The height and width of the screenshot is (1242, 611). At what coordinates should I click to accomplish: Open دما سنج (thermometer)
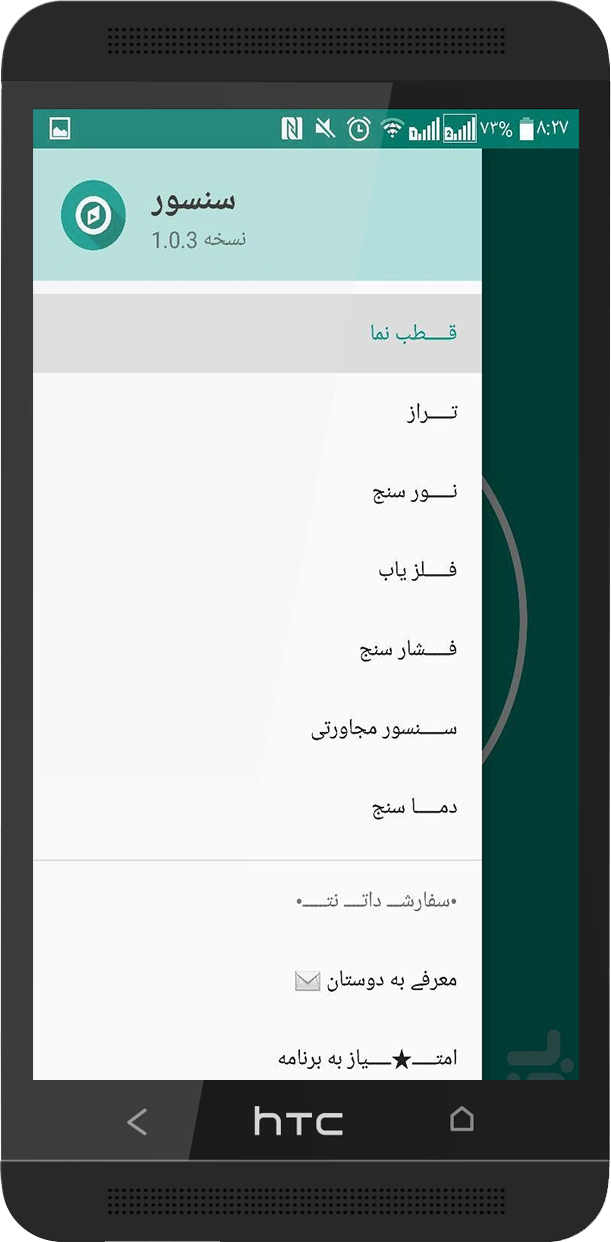(x=257, y=807)
